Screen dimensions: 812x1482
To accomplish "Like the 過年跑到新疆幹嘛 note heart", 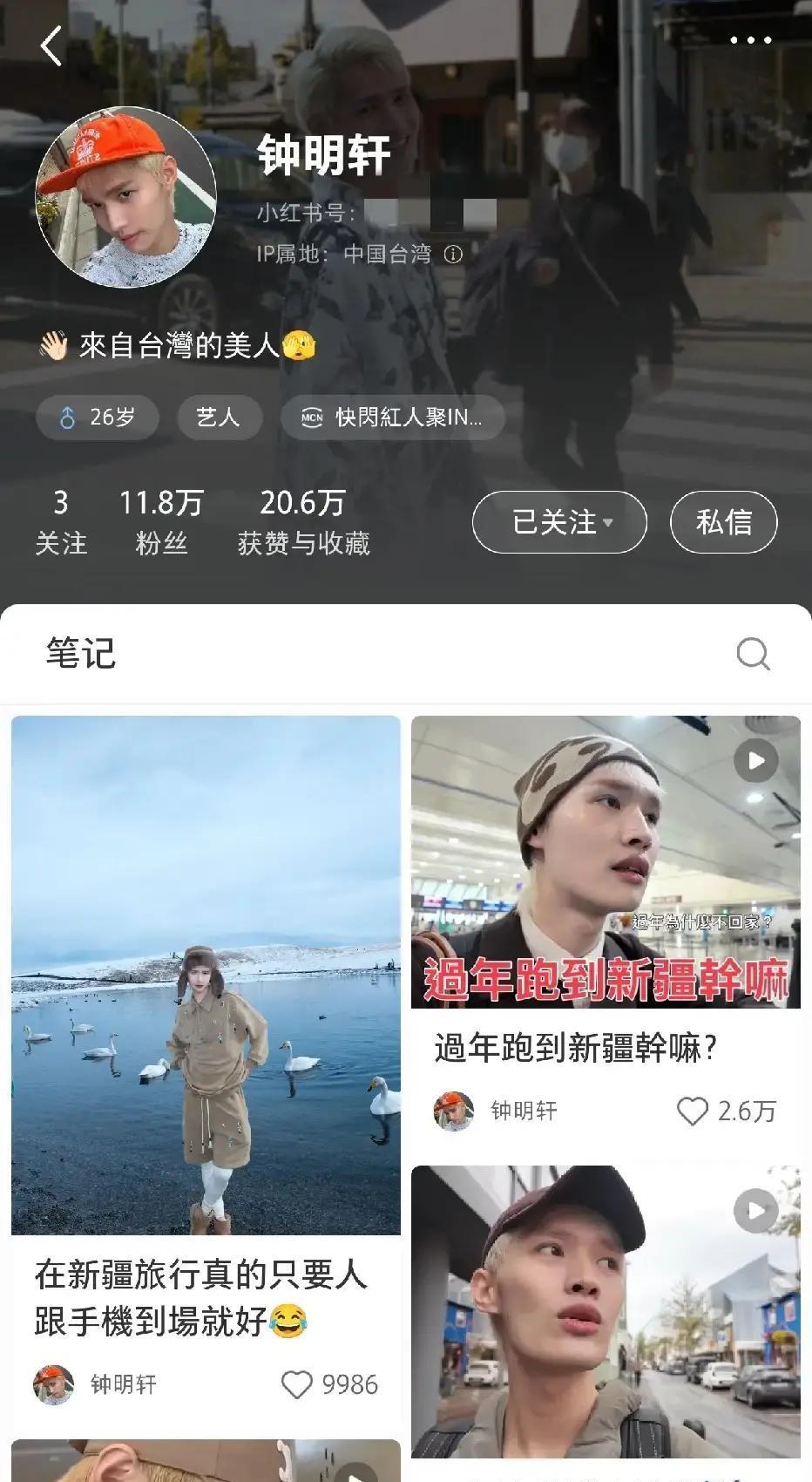I will coord(694,1111).
